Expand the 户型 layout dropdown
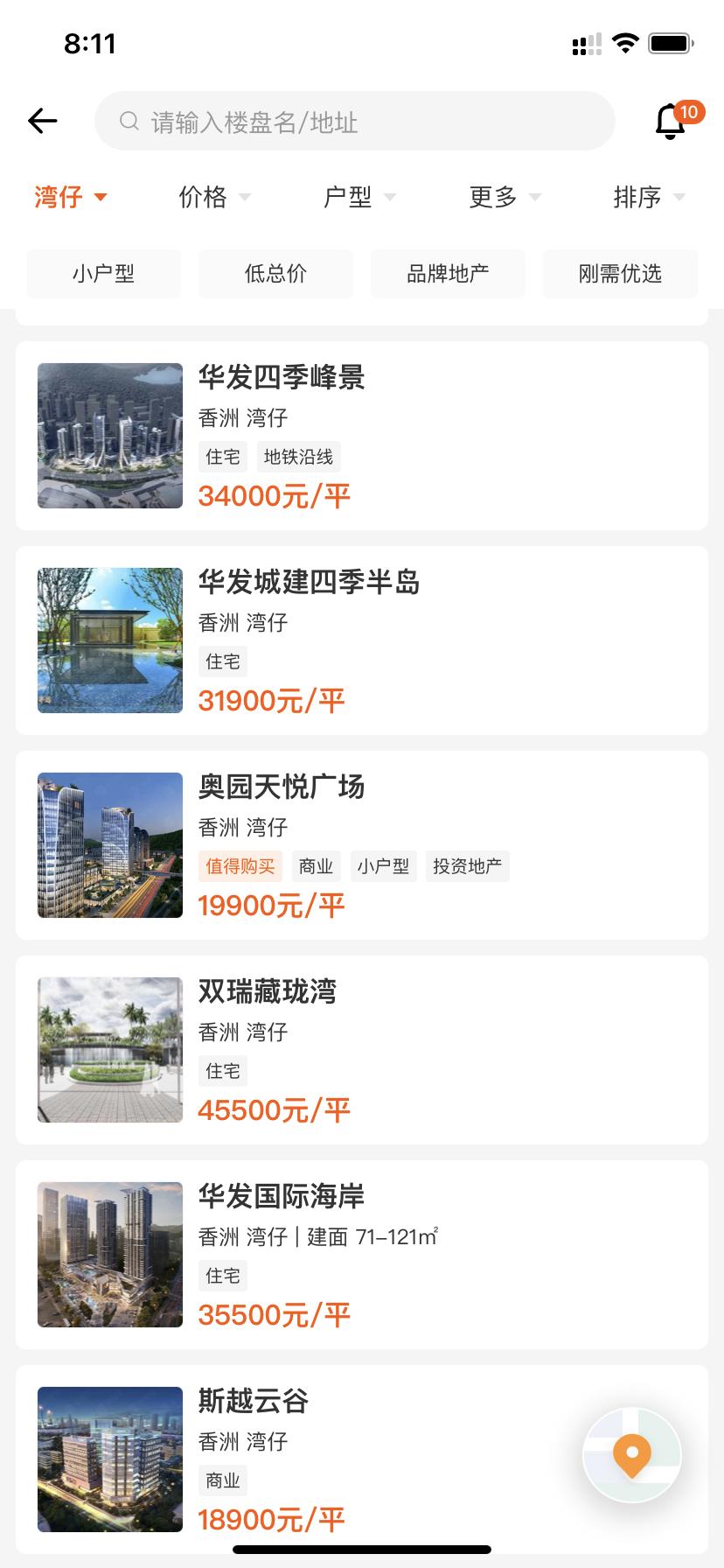 pos(357,198)
